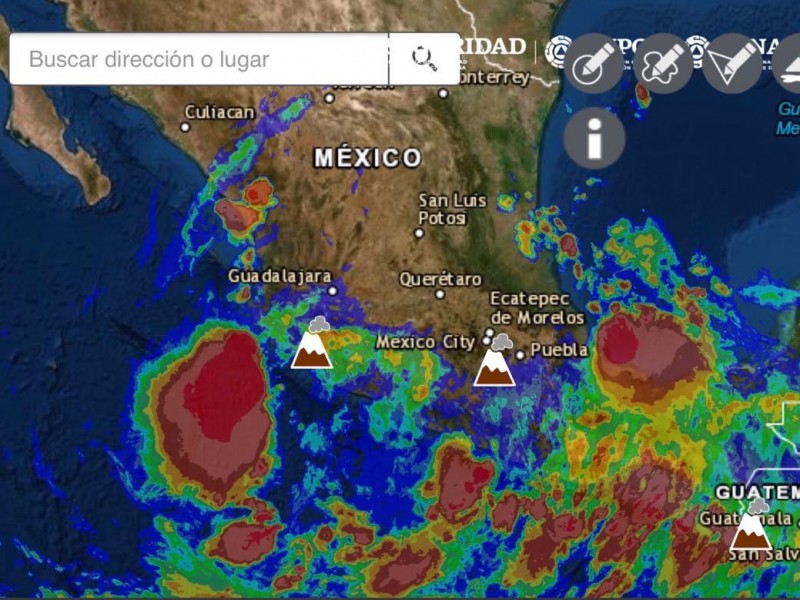
Task: Select the freehand area drawing tool
Action: click(663, 63)
